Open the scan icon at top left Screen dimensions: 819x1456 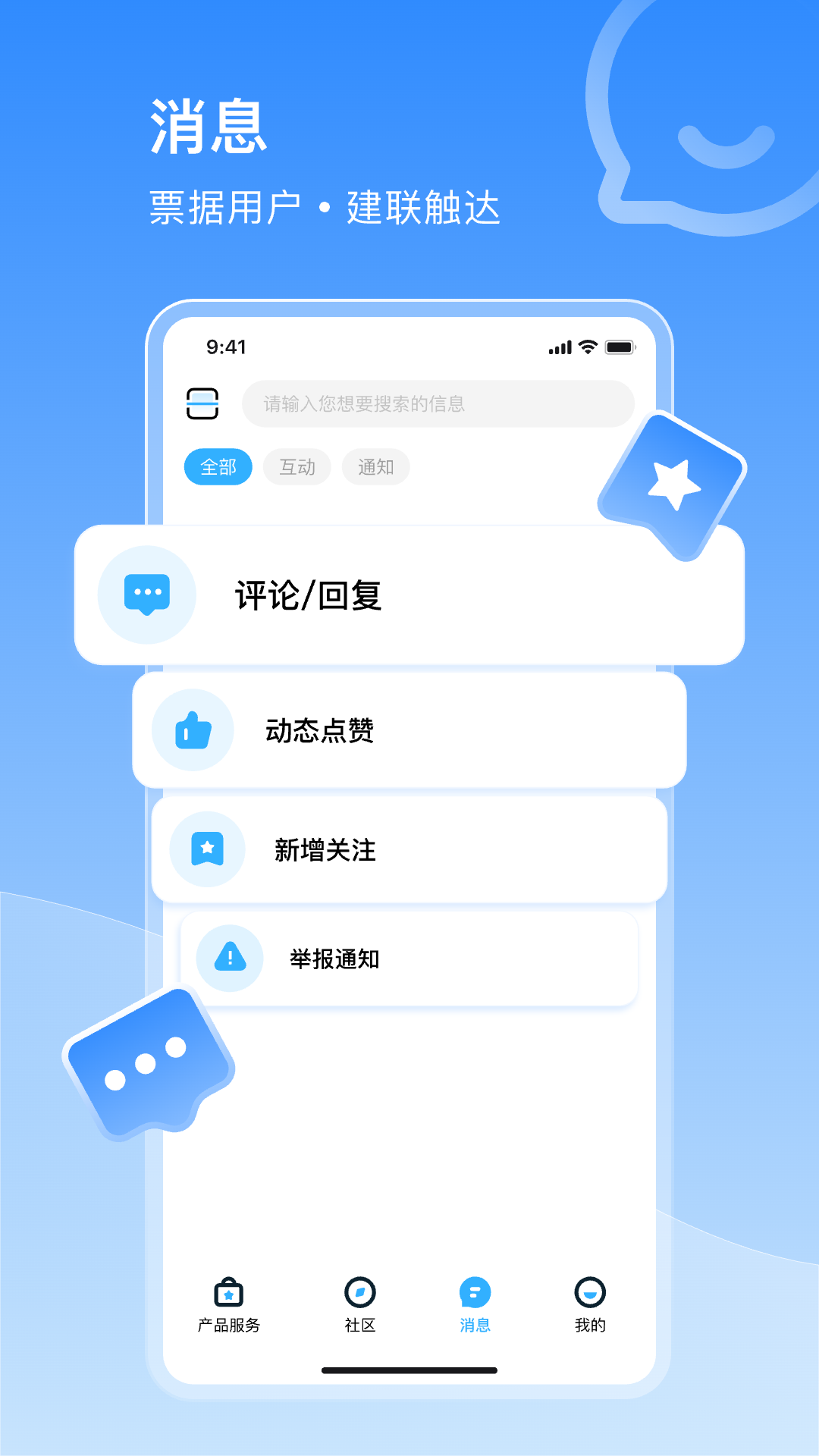[201, 404]
